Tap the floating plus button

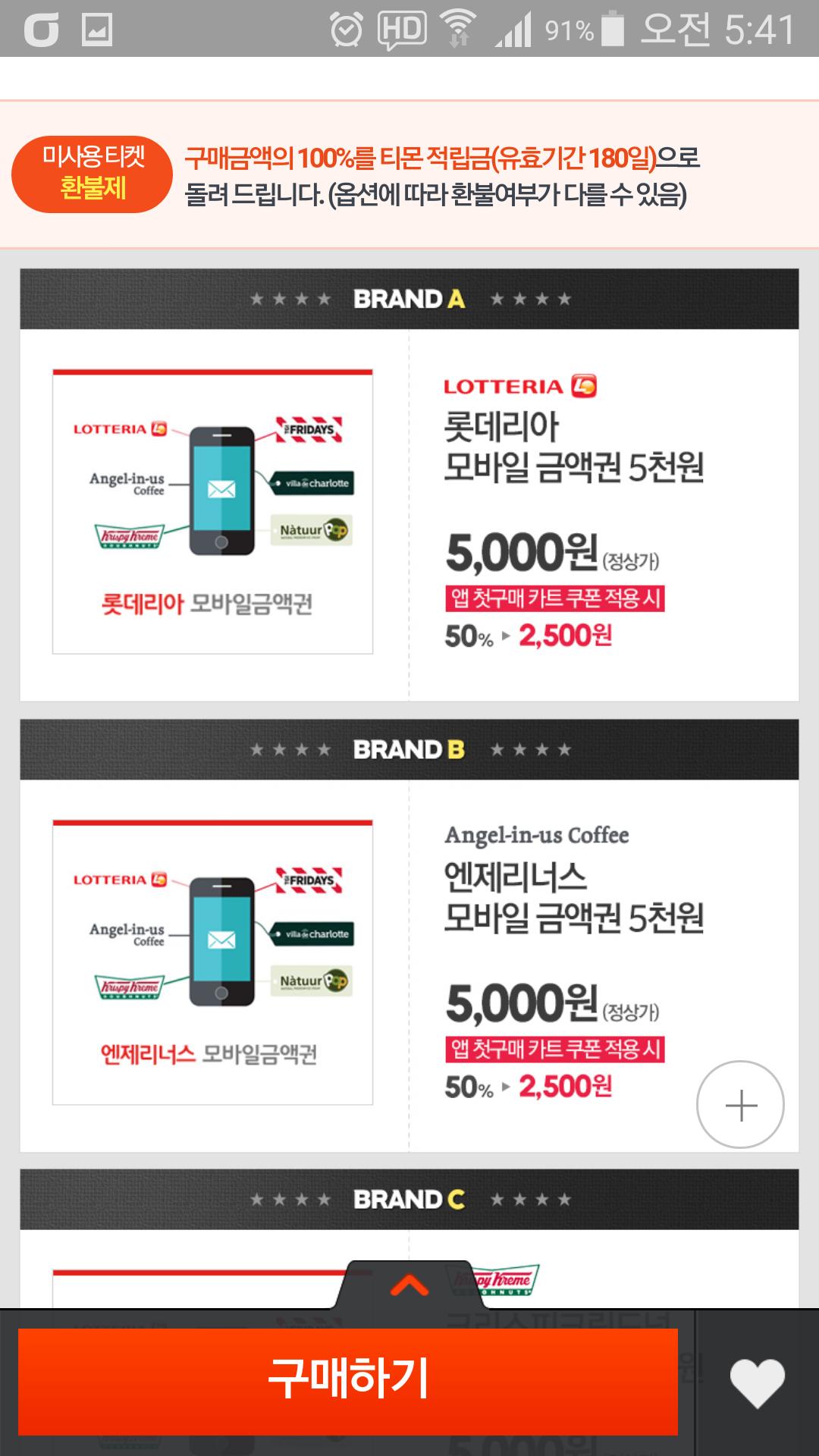tap(740, 1105)
